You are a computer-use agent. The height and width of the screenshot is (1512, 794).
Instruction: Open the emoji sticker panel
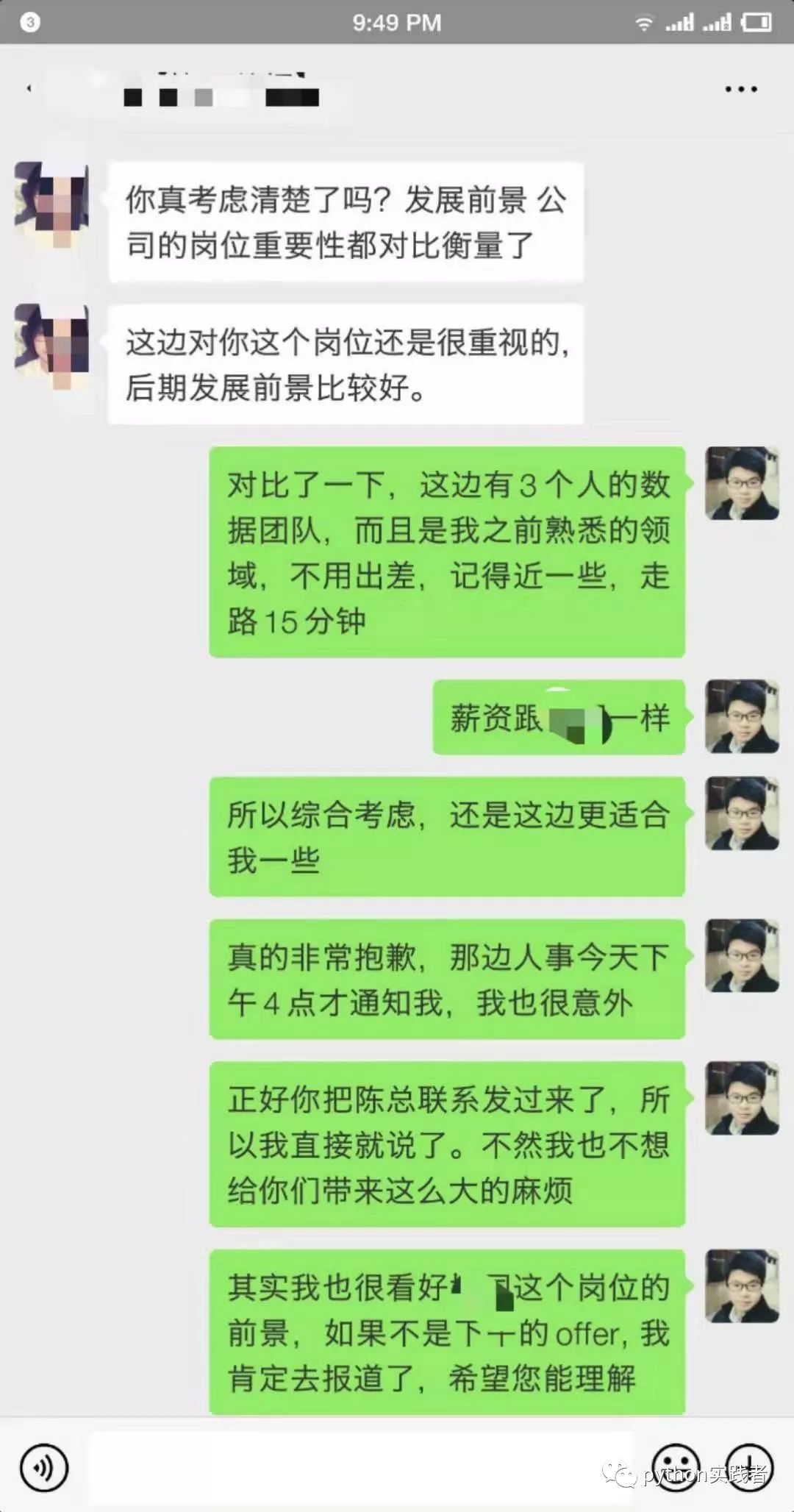click(675, 1466)
